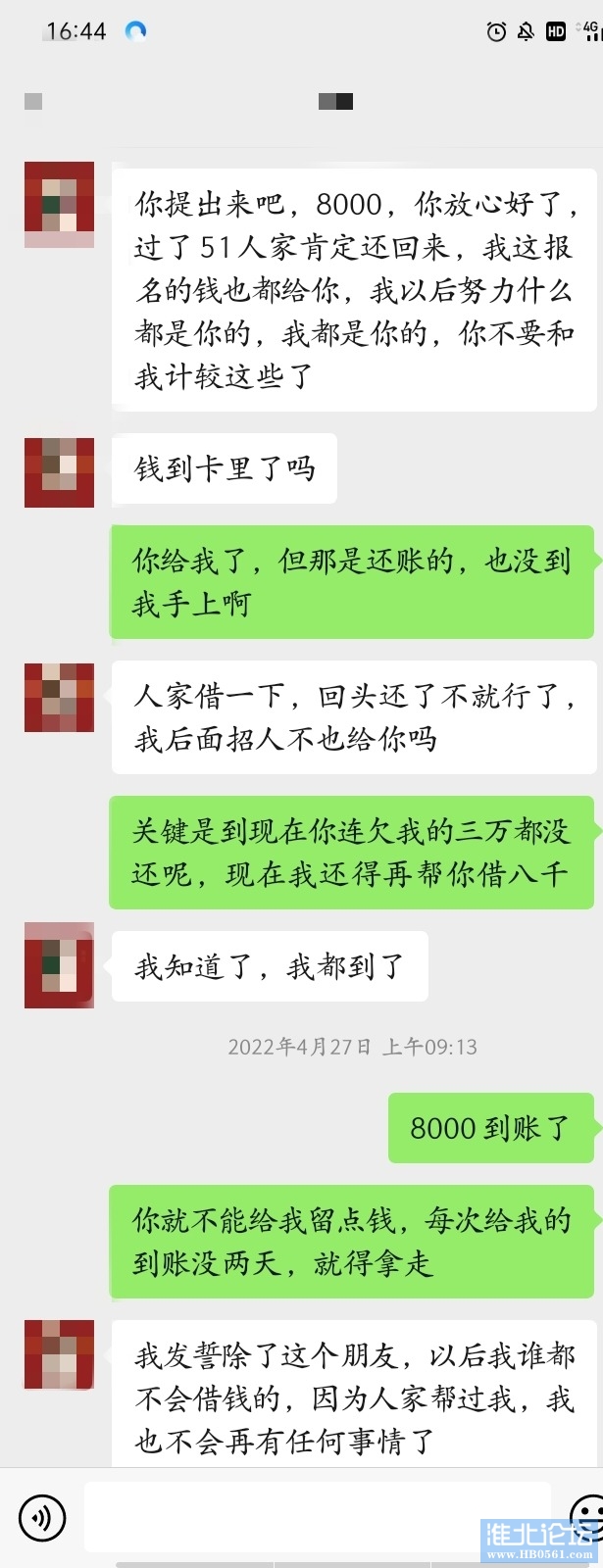Screen dimensions: 603x1568
Task: Open the emoji sticker panel
Action: click(x=587, y=1513)
